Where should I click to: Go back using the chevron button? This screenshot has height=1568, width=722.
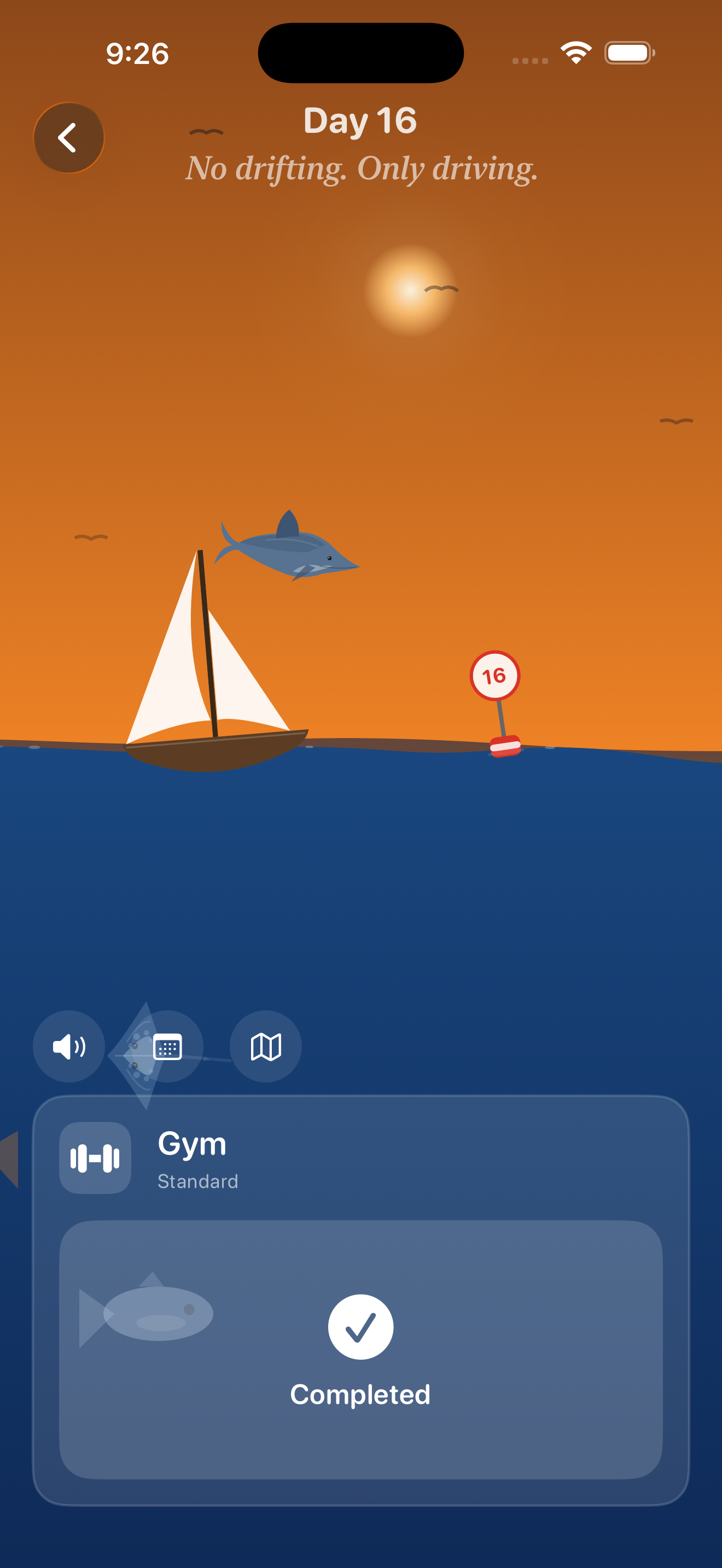click(x=69, y=137)
